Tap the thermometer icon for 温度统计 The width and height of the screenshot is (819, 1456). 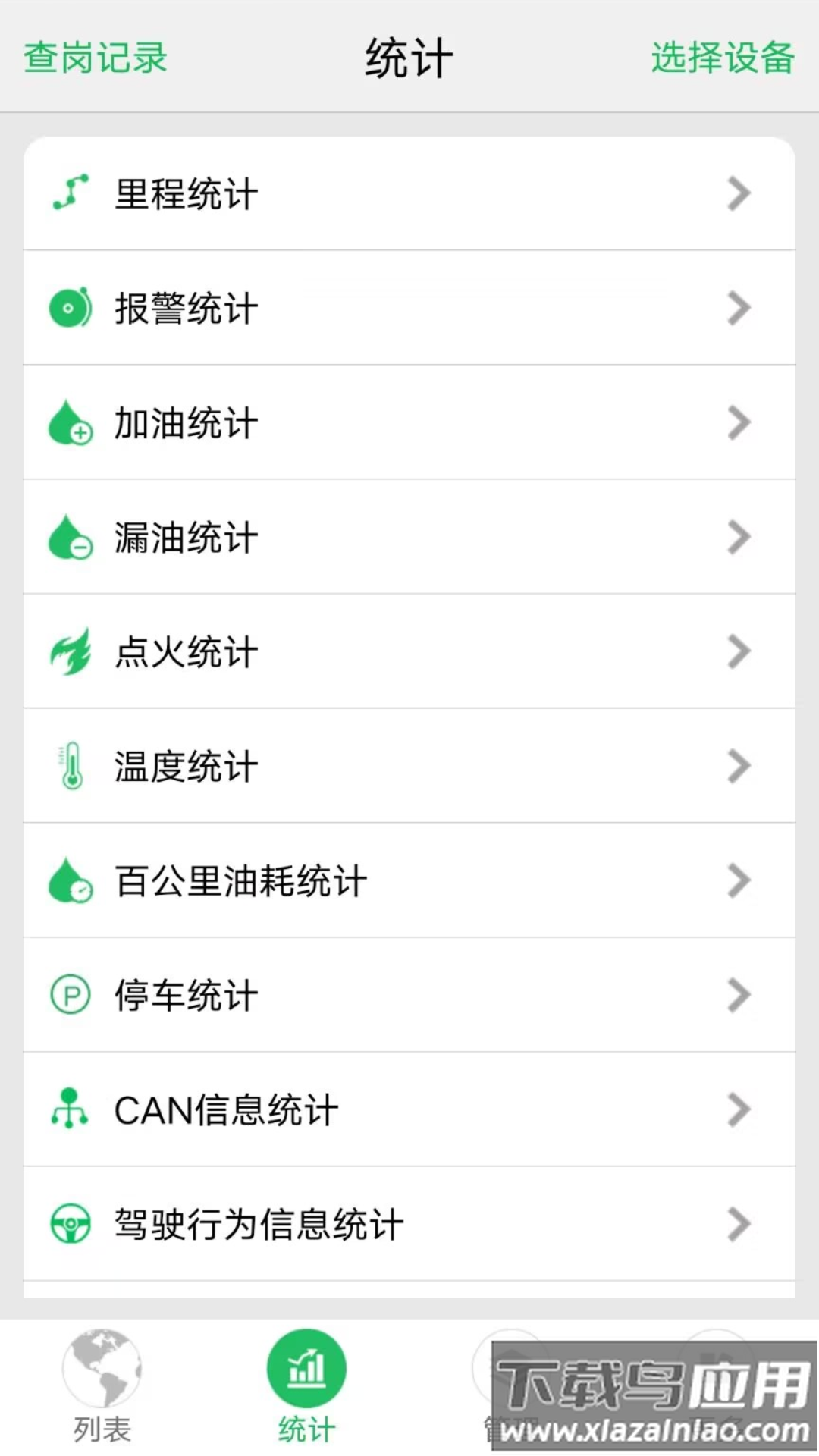point(70,766)
